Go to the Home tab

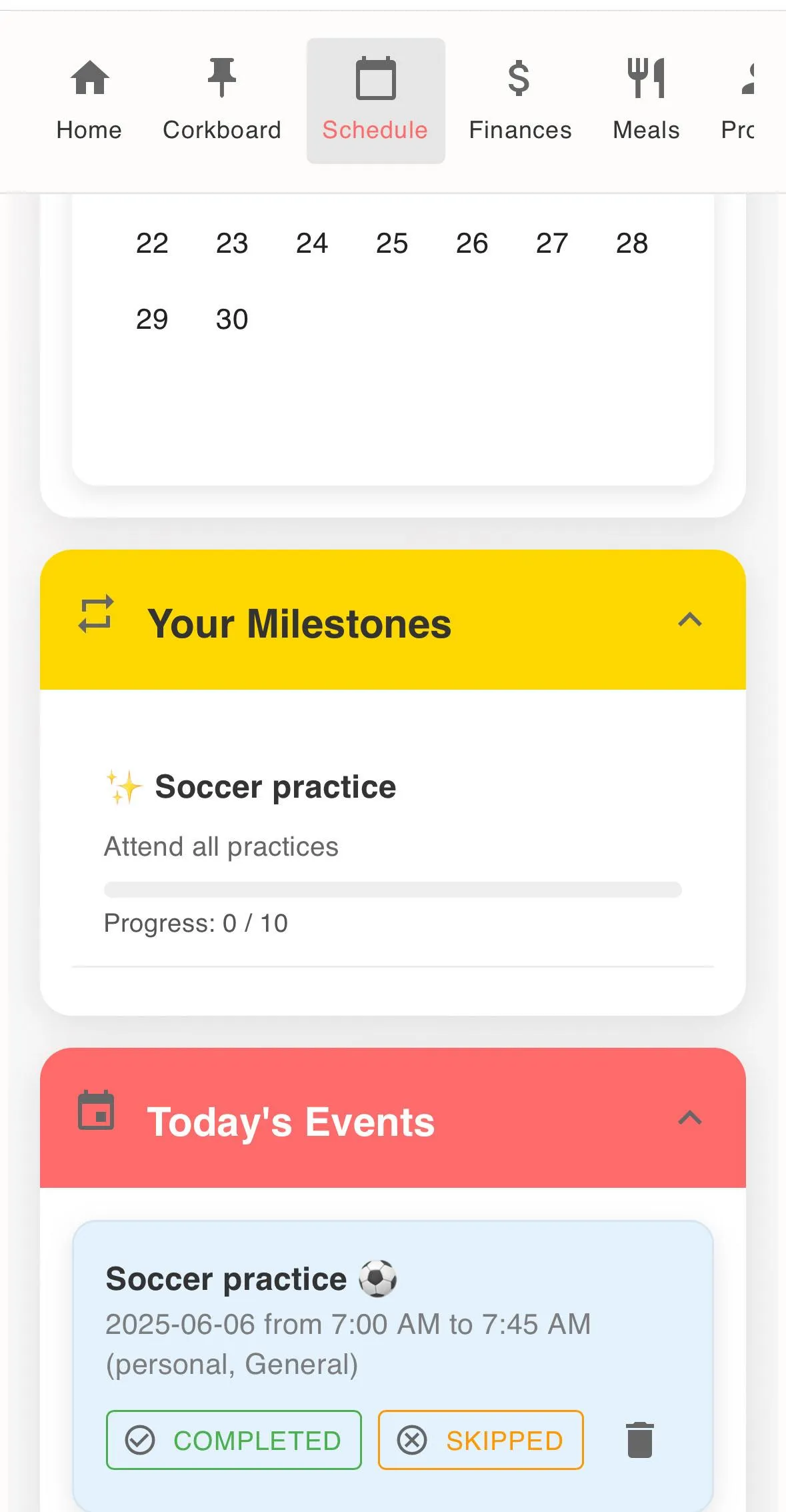(x=89, y=101)
